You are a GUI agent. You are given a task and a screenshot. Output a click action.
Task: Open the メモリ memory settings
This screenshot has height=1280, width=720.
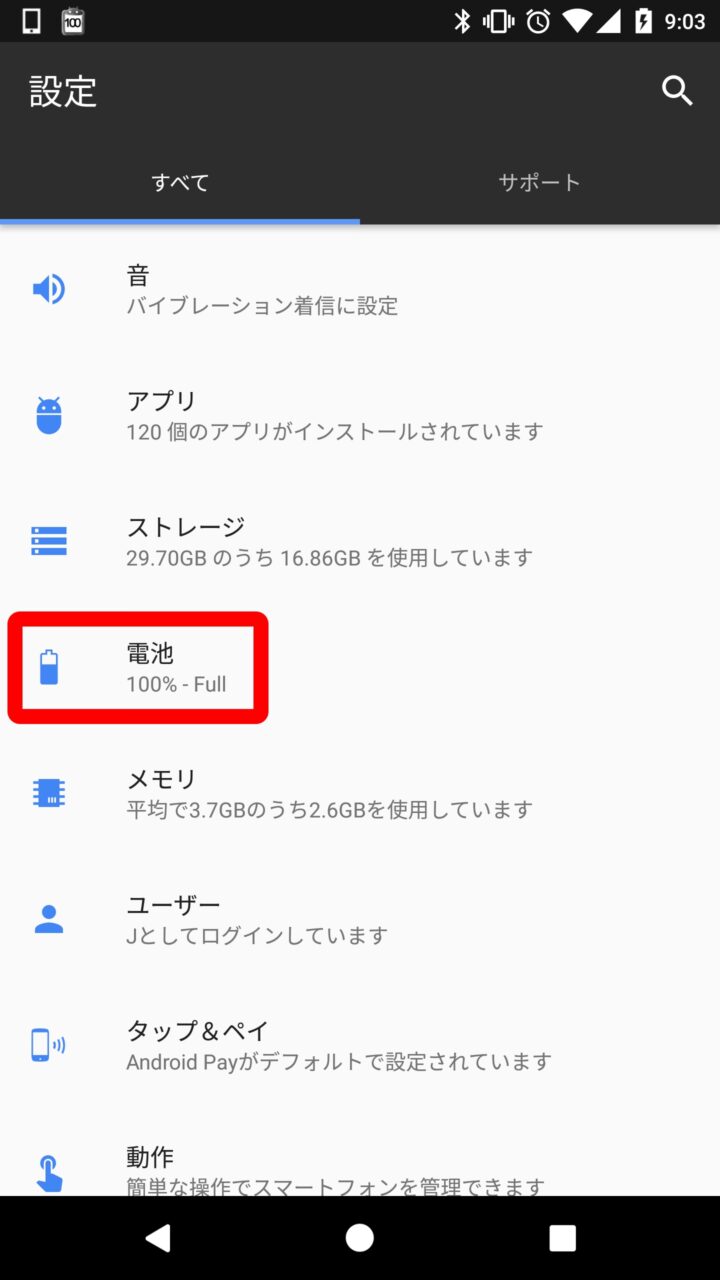[360, 793]
